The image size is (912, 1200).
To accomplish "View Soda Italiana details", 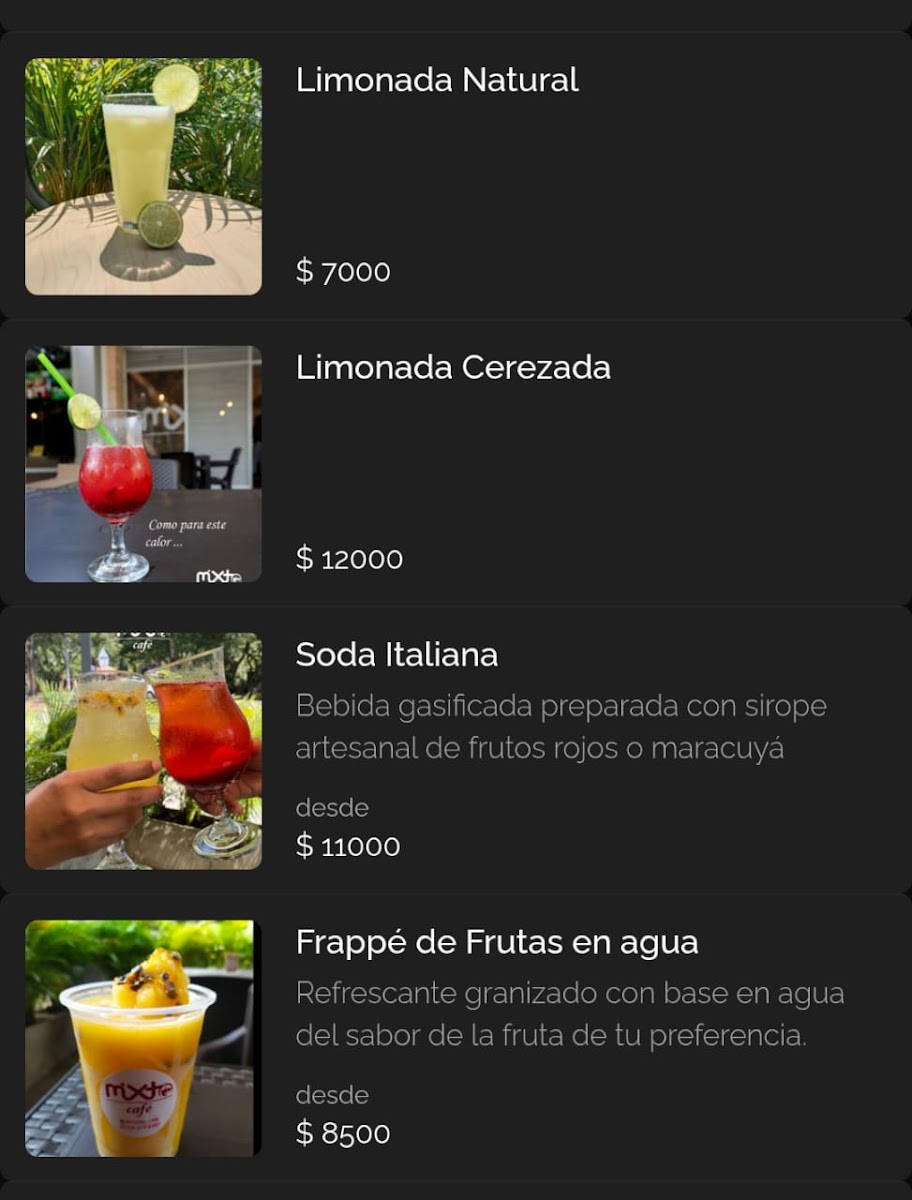I will (397, 655).
